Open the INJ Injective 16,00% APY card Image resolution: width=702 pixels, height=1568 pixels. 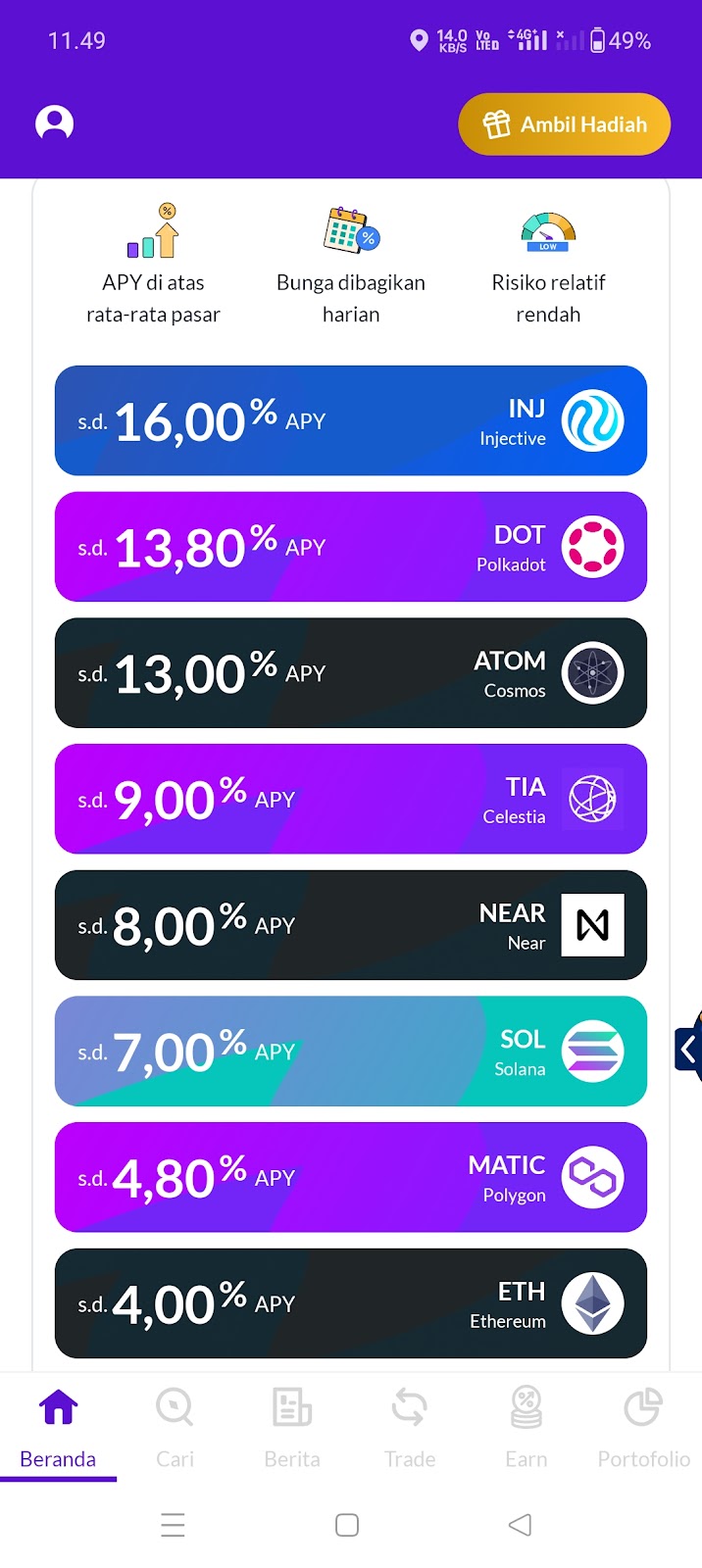tap(351, 420)
